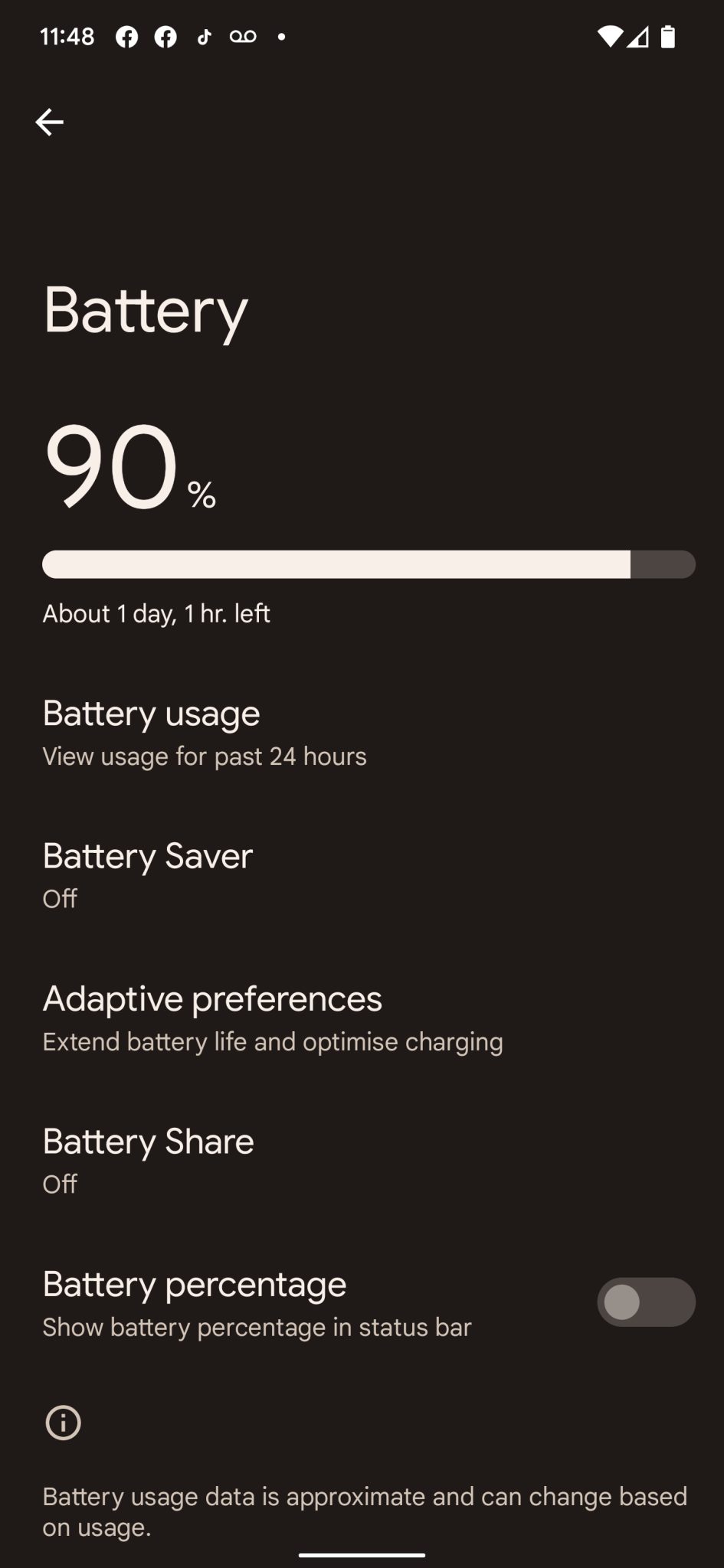
Task: Open Battery Saver settings
Action: [x=147, y=875]
